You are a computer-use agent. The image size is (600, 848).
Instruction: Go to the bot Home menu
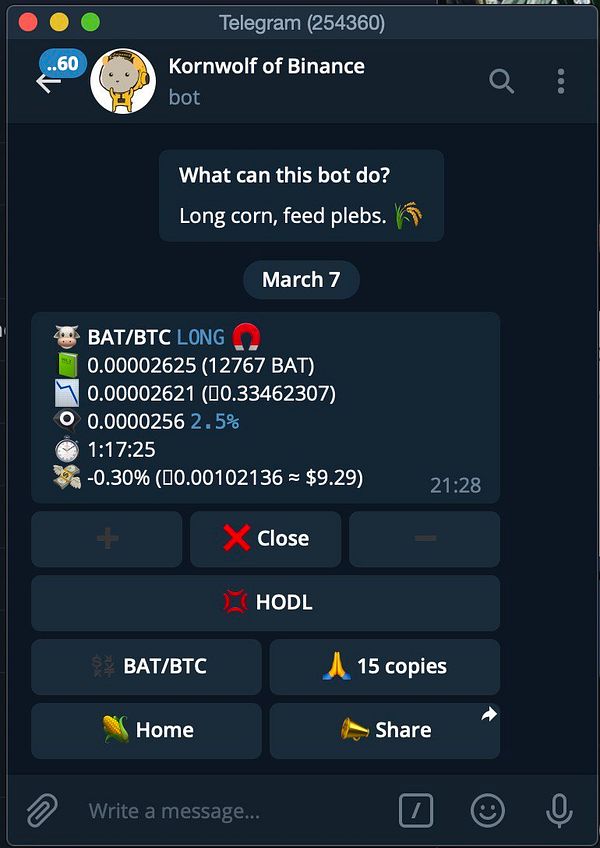[146, 731]
